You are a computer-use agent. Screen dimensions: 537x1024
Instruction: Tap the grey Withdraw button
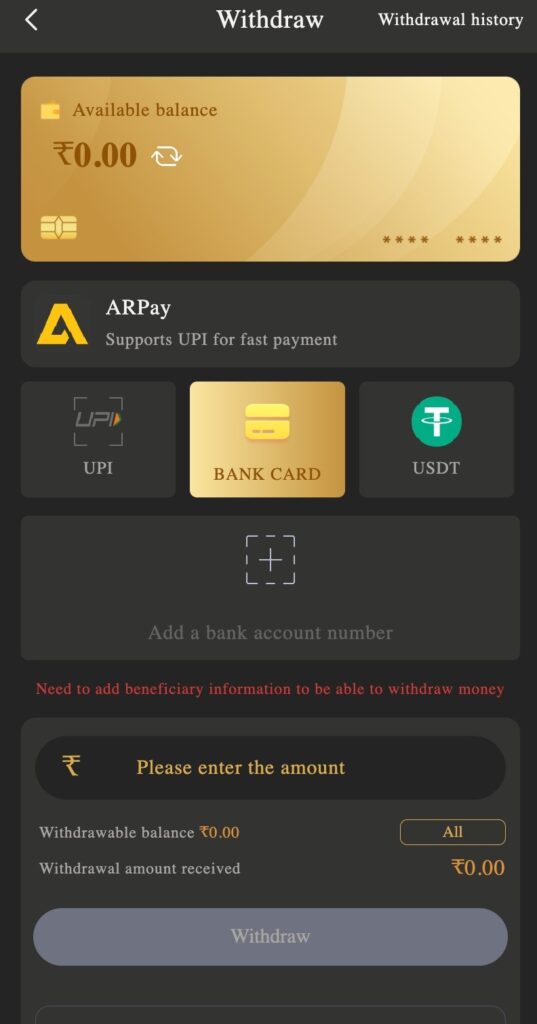pos(270,936)
